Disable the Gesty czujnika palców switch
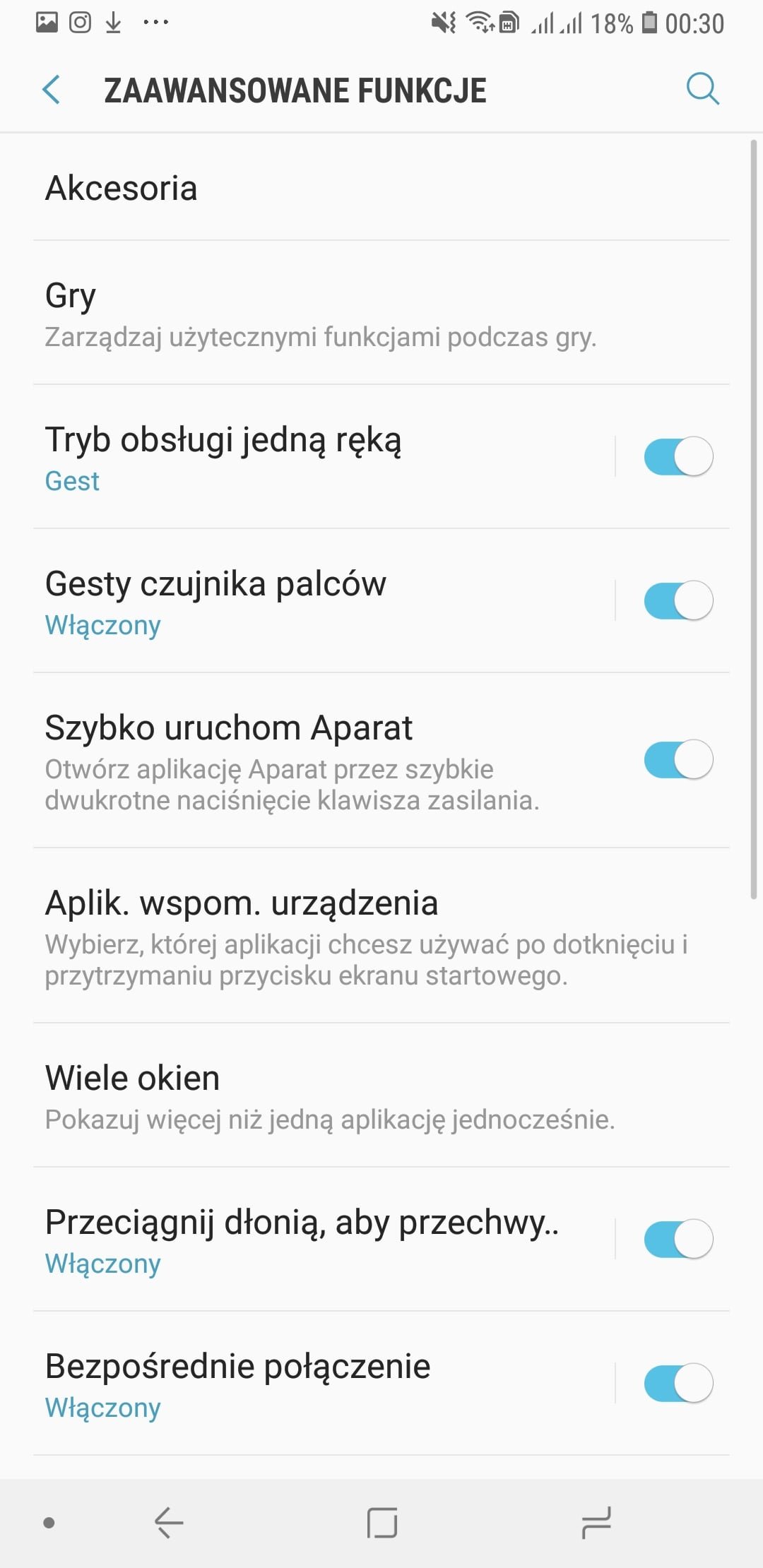Screen dimensions: 763x1568 678,601
